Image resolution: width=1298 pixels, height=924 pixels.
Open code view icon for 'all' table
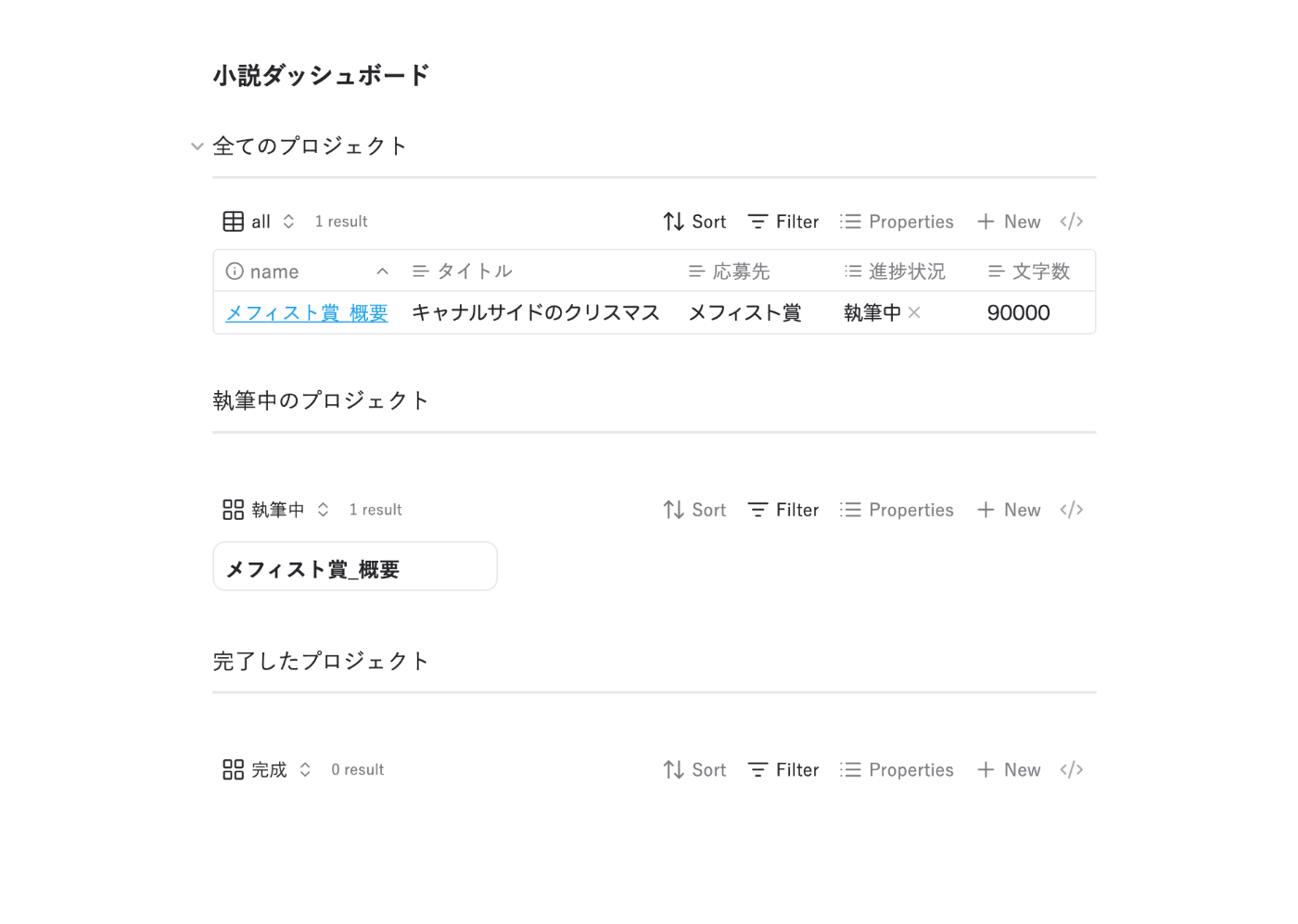click(1071, 222)
